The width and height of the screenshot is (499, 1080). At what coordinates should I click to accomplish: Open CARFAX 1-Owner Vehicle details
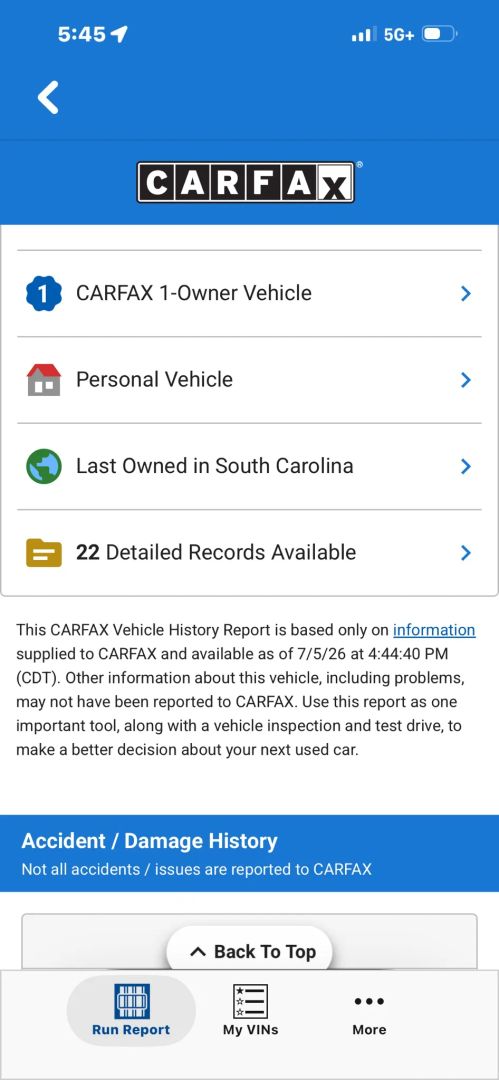(x=249, y=293)
